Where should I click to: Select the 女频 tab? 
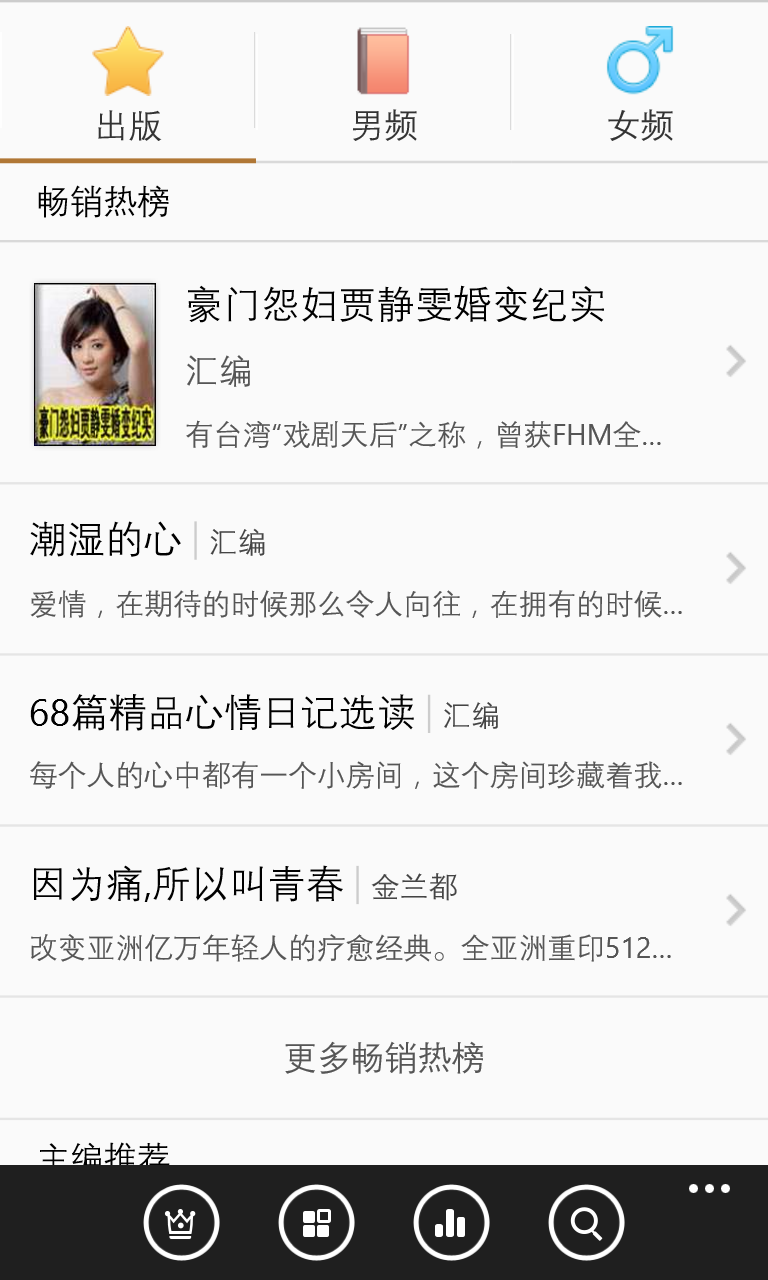click(x=640, y=86)
